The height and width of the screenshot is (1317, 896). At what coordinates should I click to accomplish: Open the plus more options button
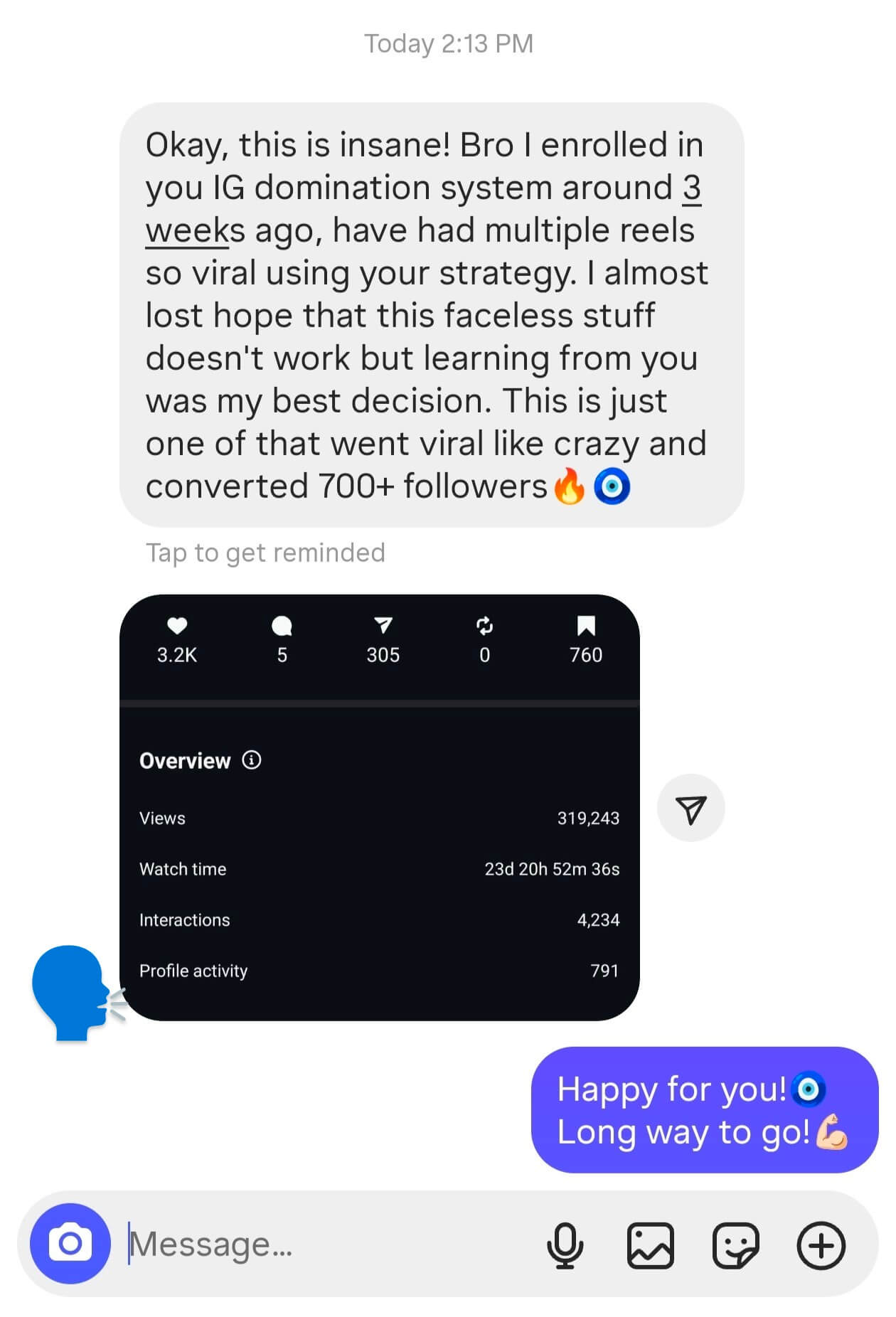tap(821, 1245)
